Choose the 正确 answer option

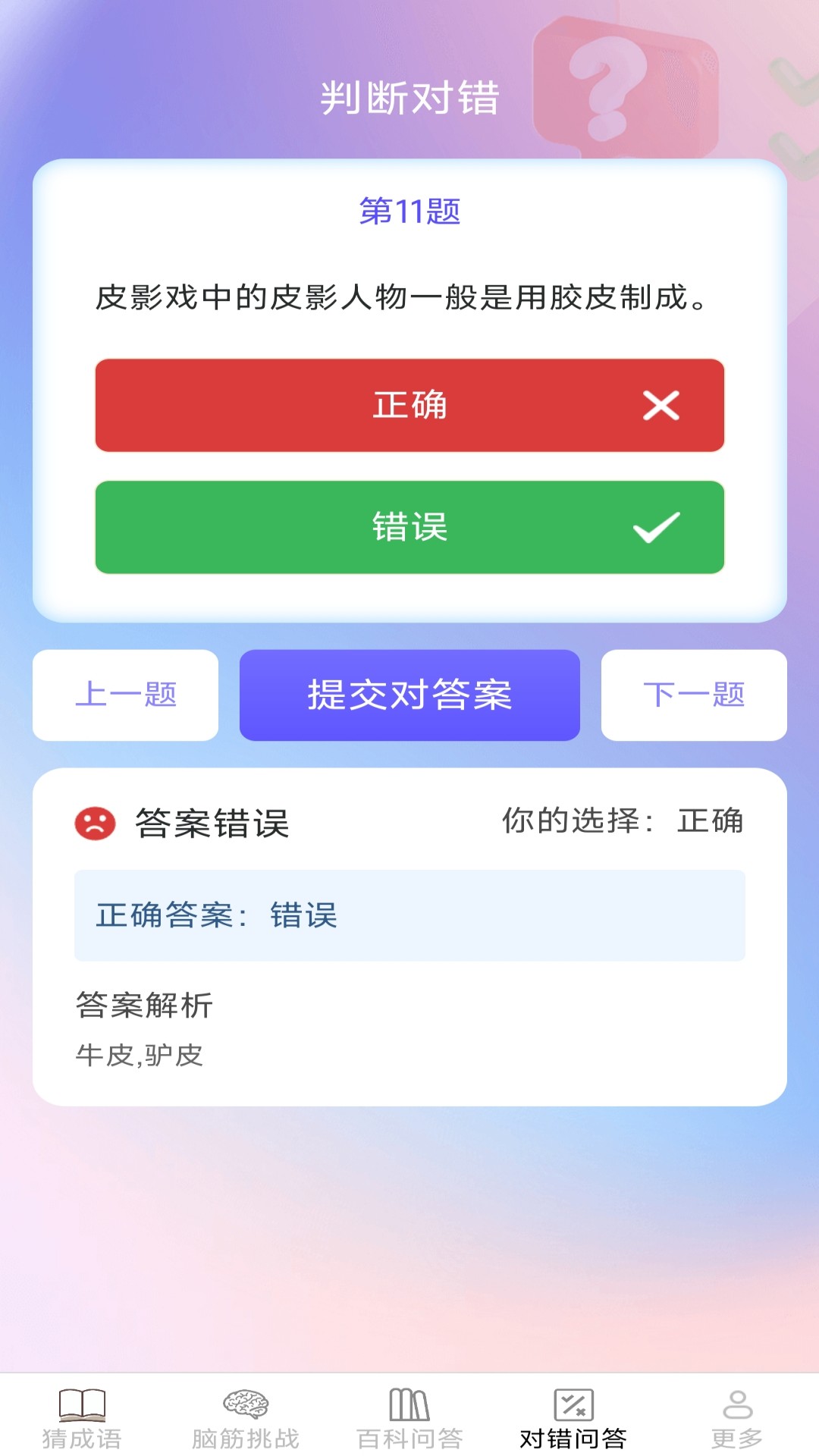click(409, 406)
